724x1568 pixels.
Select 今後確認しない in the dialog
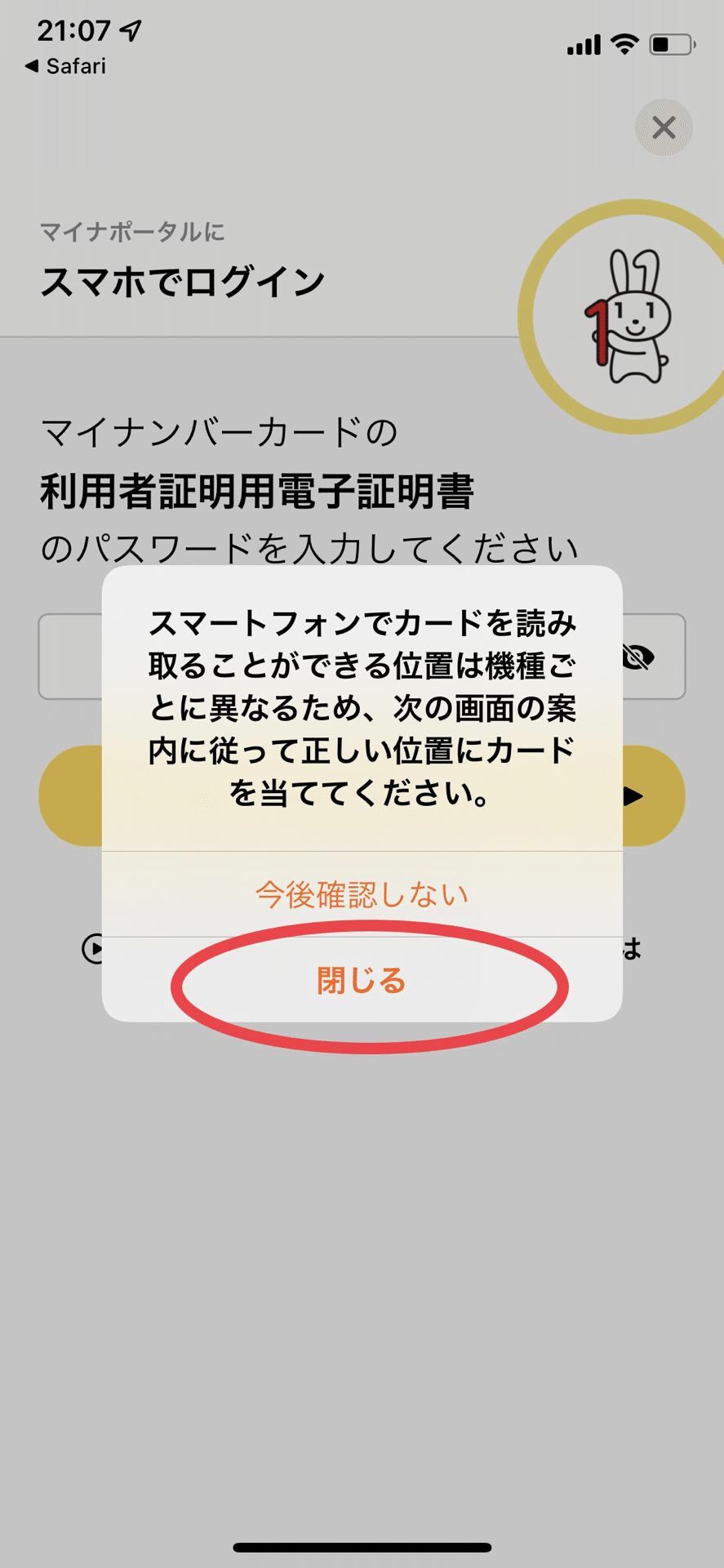click(362, 894)
